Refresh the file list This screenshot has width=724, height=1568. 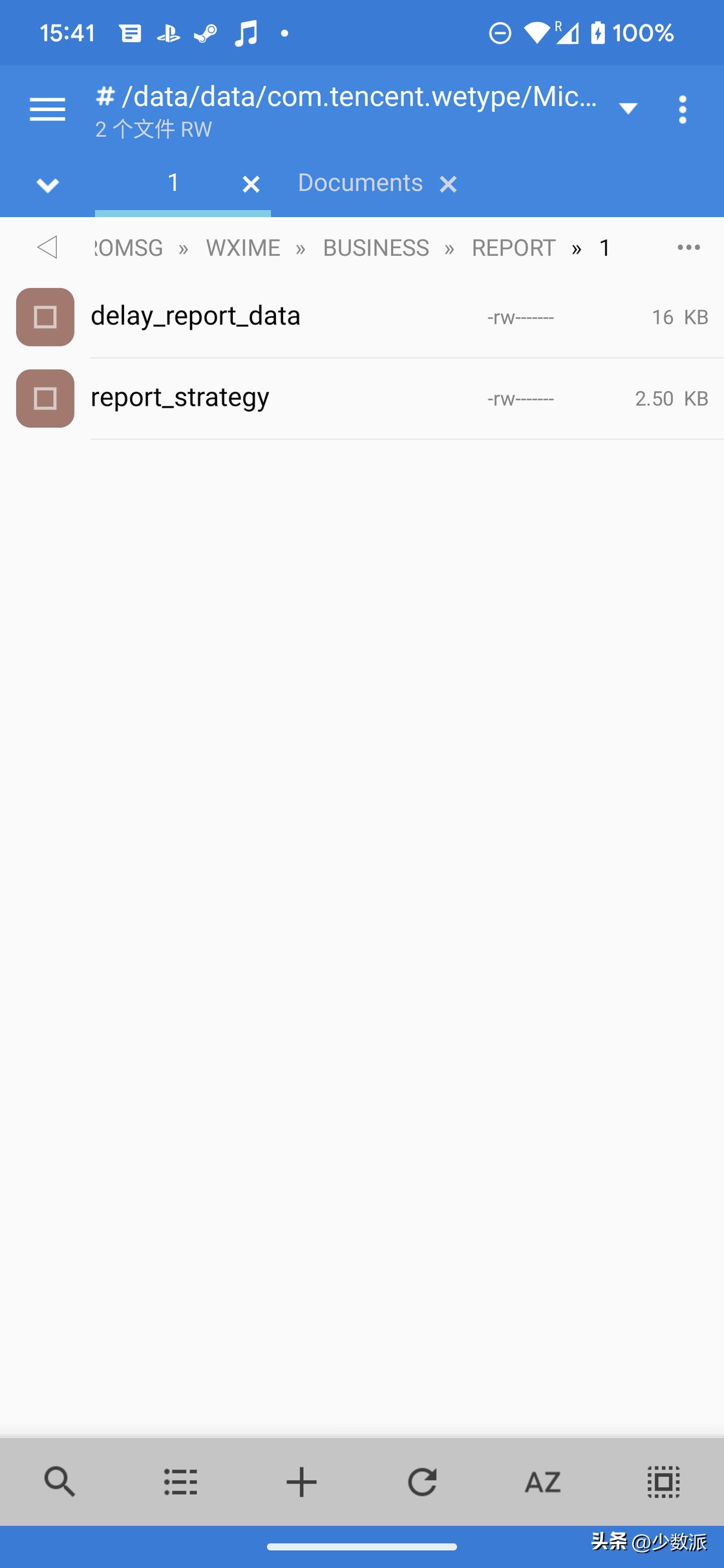click(422, 1481)
